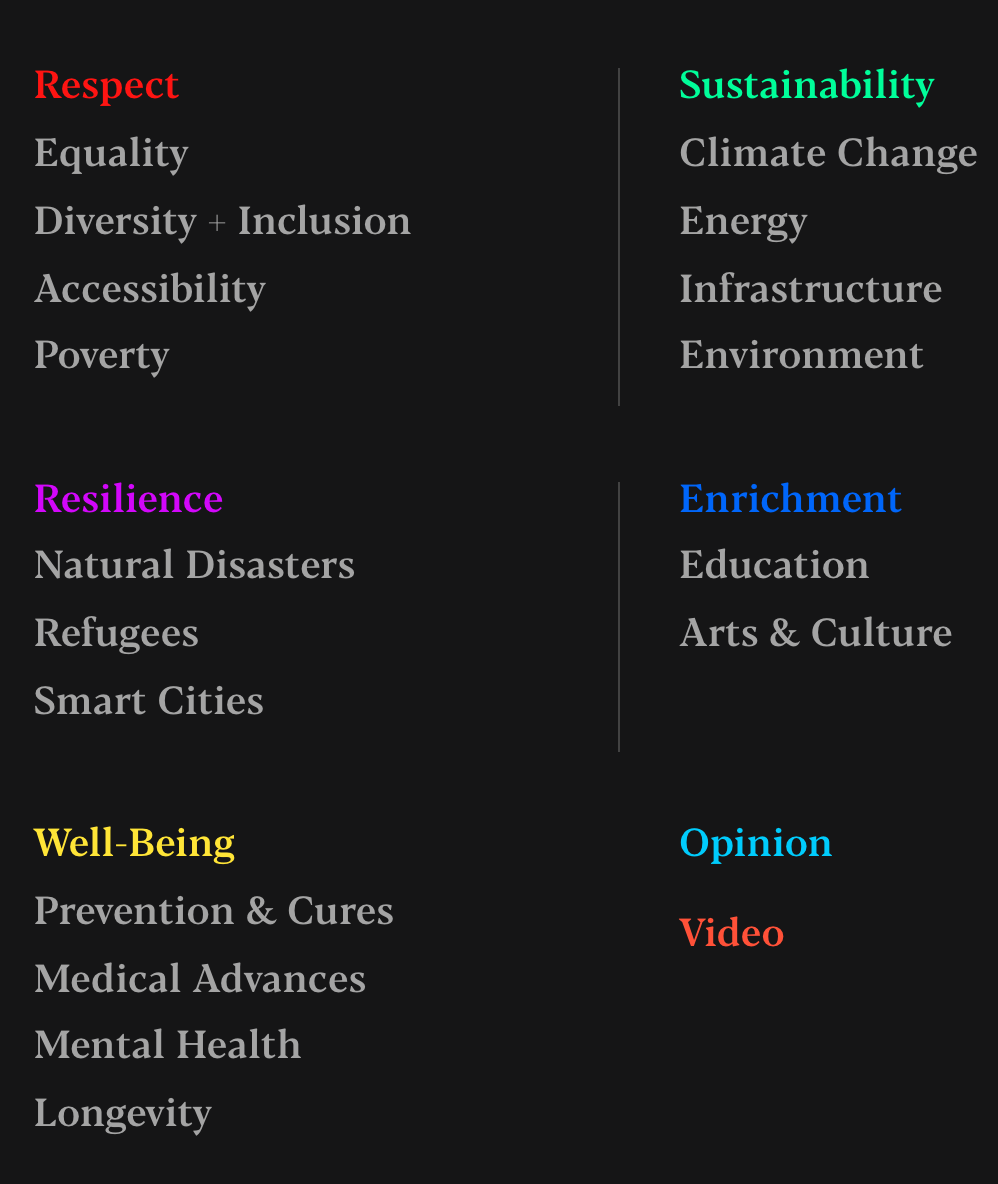View Climate Change articles
This screenshot has width=998, height=1184.
pyautogui.click(x=828, y=153)
